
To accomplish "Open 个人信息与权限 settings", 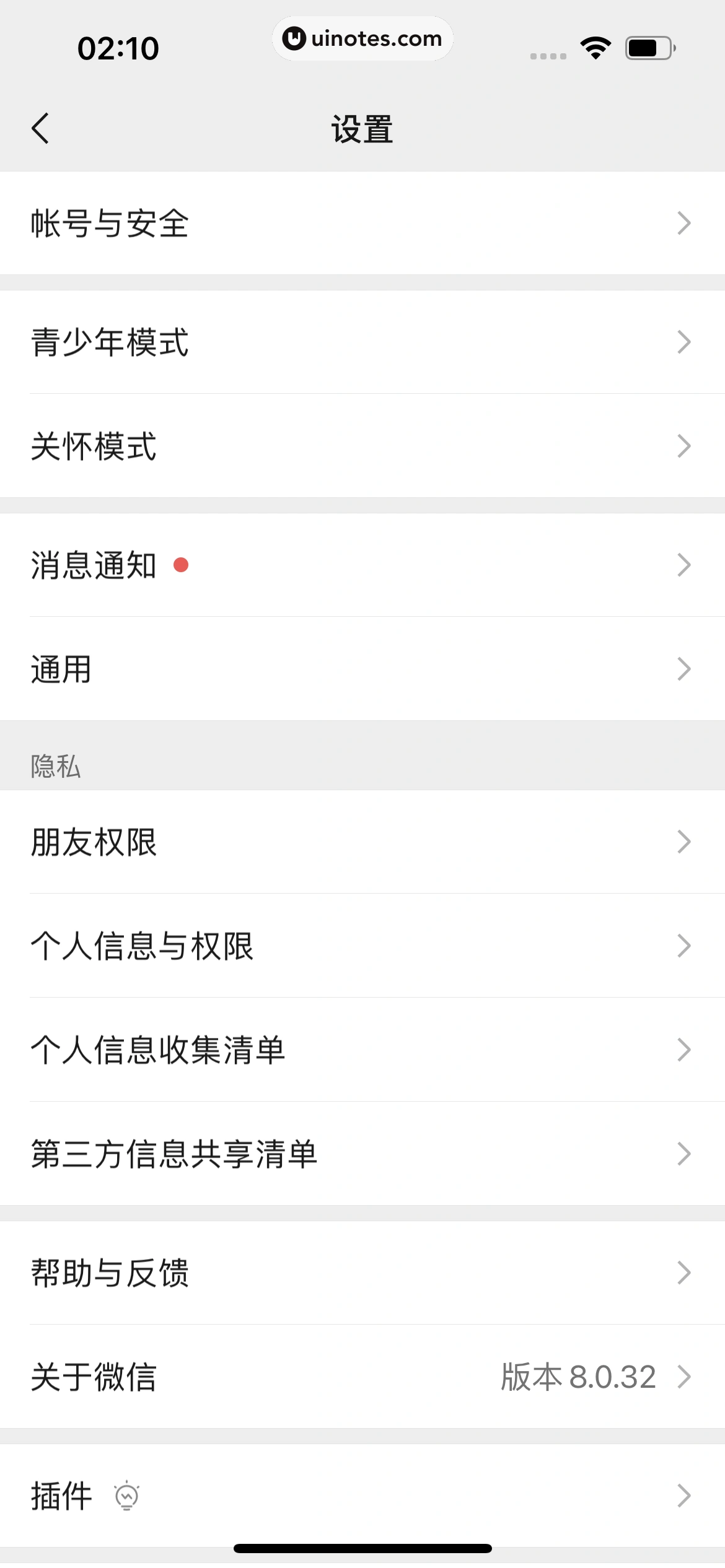I will pos(362,944).
